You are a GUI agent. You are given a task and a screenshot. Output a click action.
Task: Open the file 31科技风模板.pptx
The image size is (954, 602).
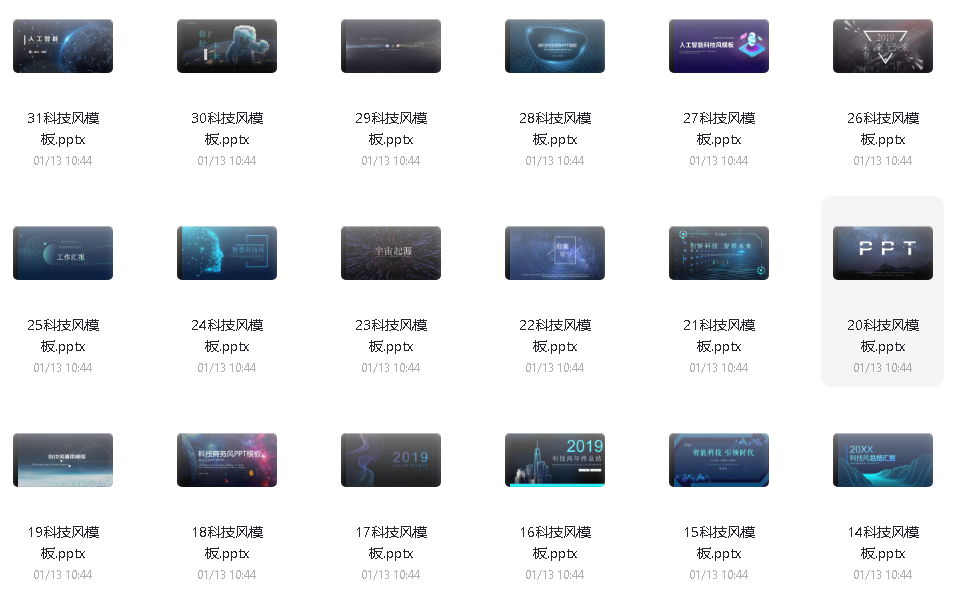click(x=63, y=46)
